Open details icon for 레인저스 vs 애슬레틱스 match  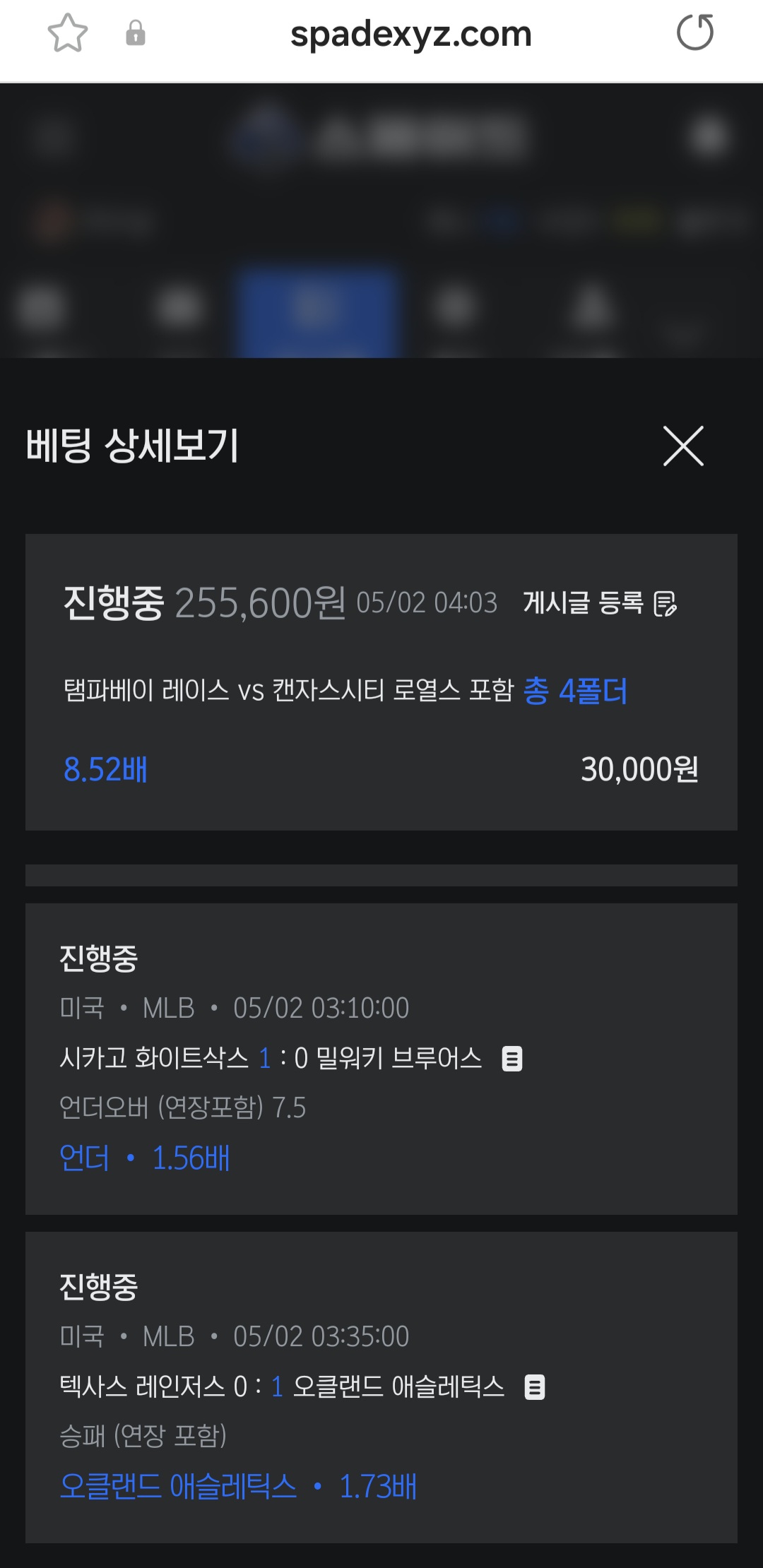point(535,1387)
